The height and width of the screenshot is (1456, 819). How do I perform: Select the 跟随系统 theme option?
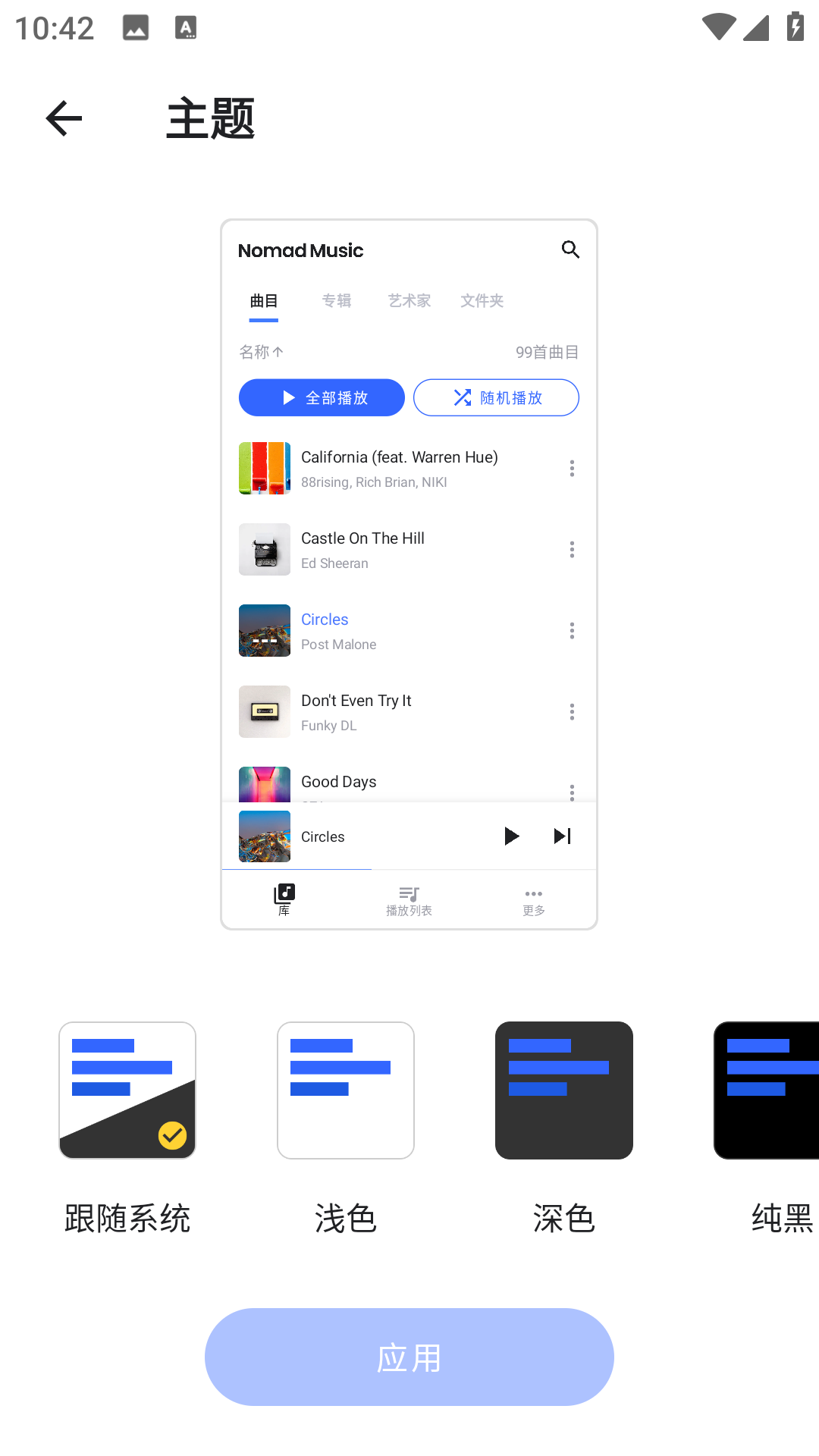point(127,1090)
